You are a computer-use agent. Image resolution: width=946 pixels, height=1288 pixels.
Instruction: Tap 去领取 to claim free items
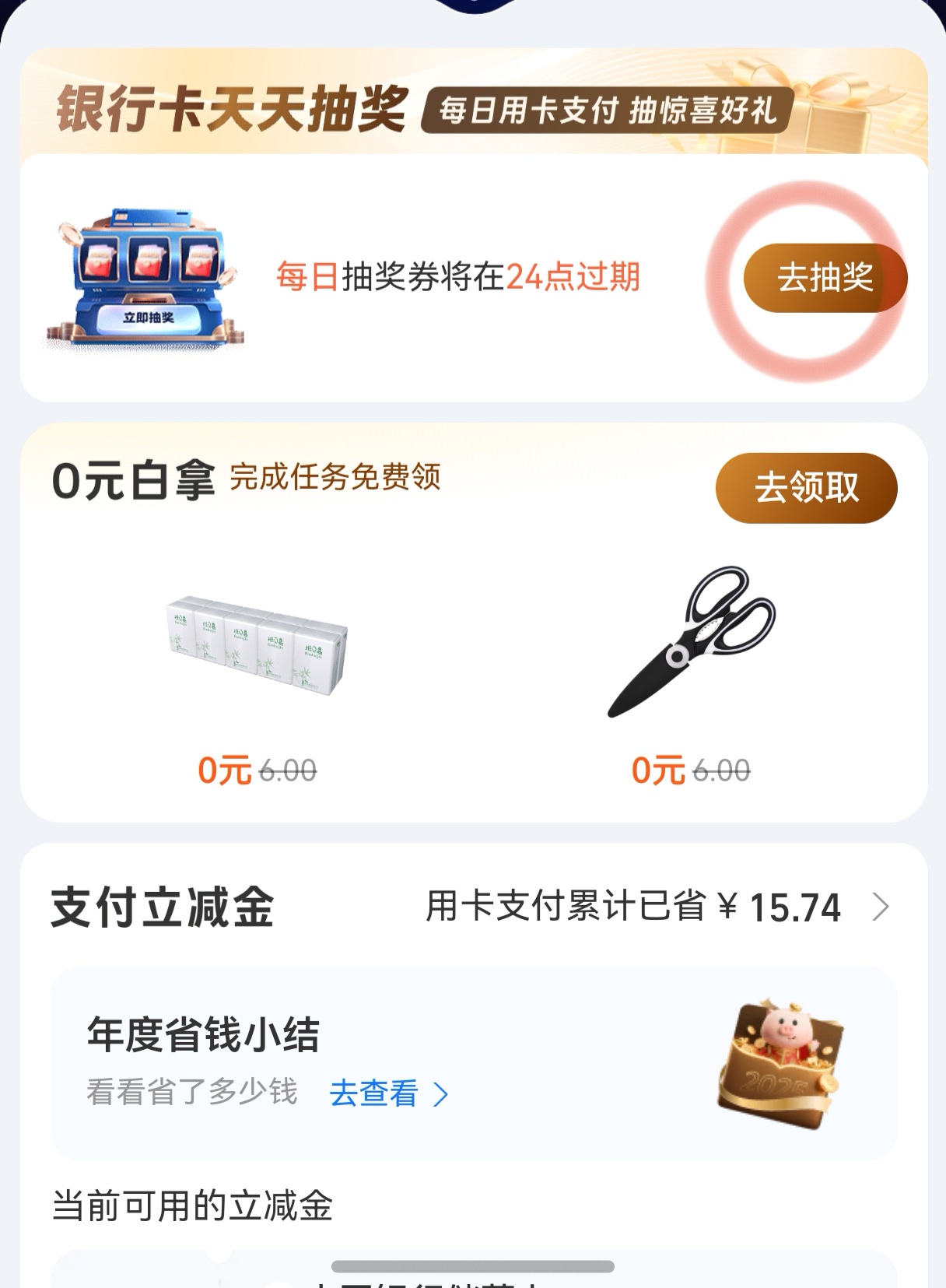tap(806, 488)
